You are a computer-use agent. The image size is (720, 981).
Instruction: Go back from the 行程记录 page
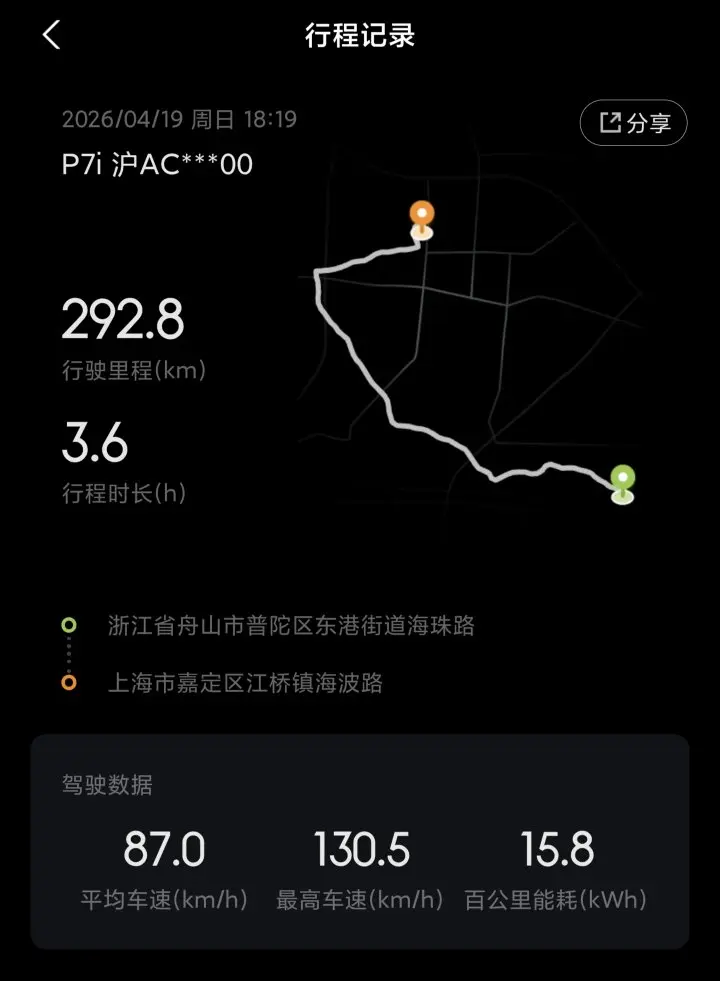pos(52,36)
